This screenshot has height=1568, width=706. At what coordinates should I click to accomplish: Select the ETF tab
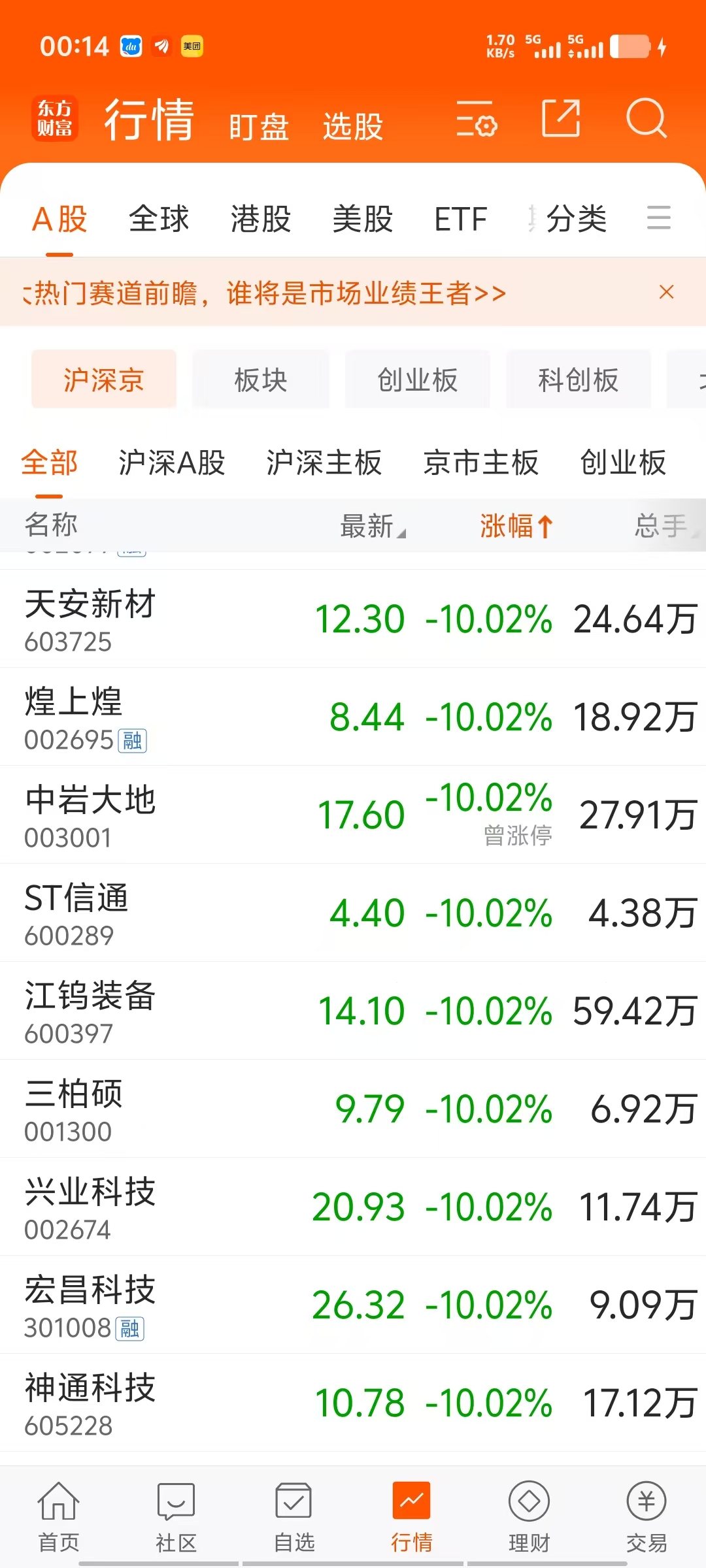click(461, 219)
